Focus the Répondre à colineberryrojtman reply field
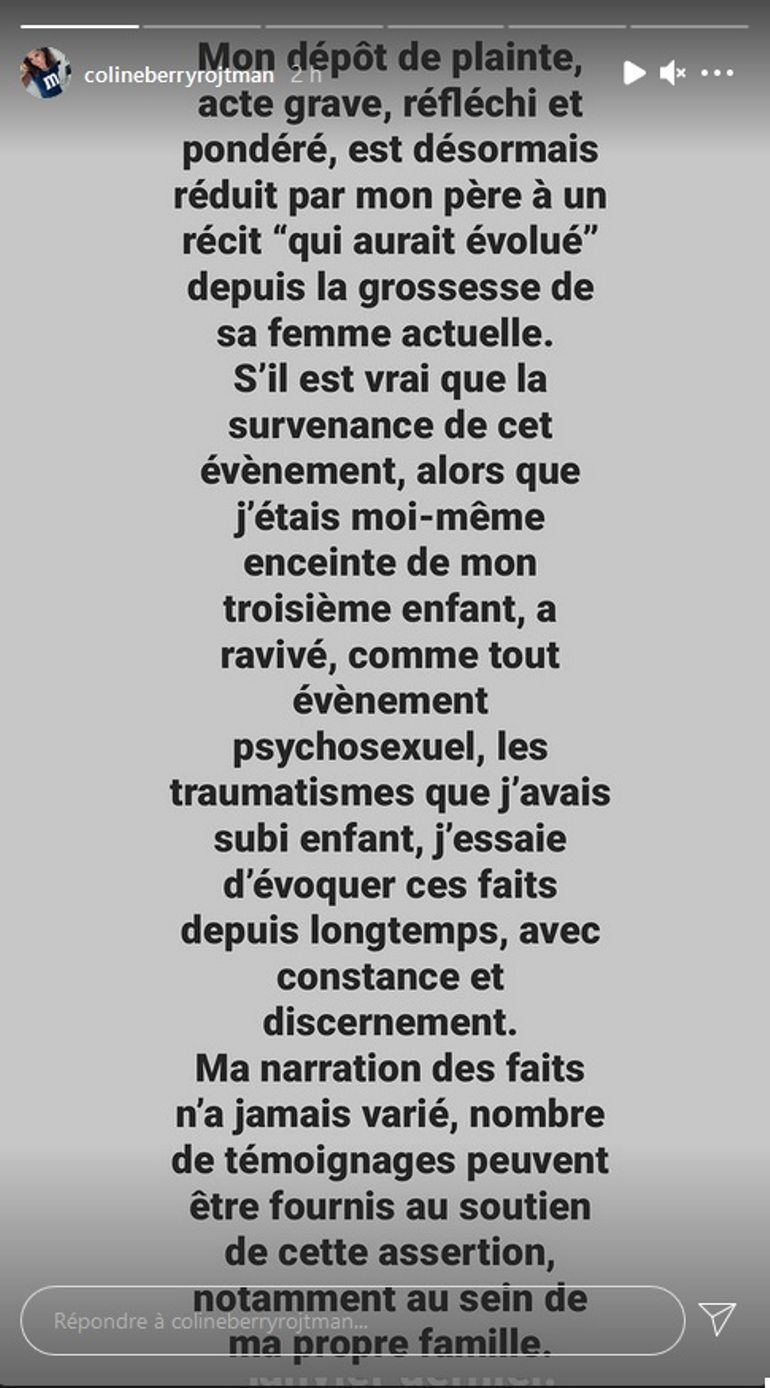Viewport: 770px width, 1388px height. point(350,1320)
